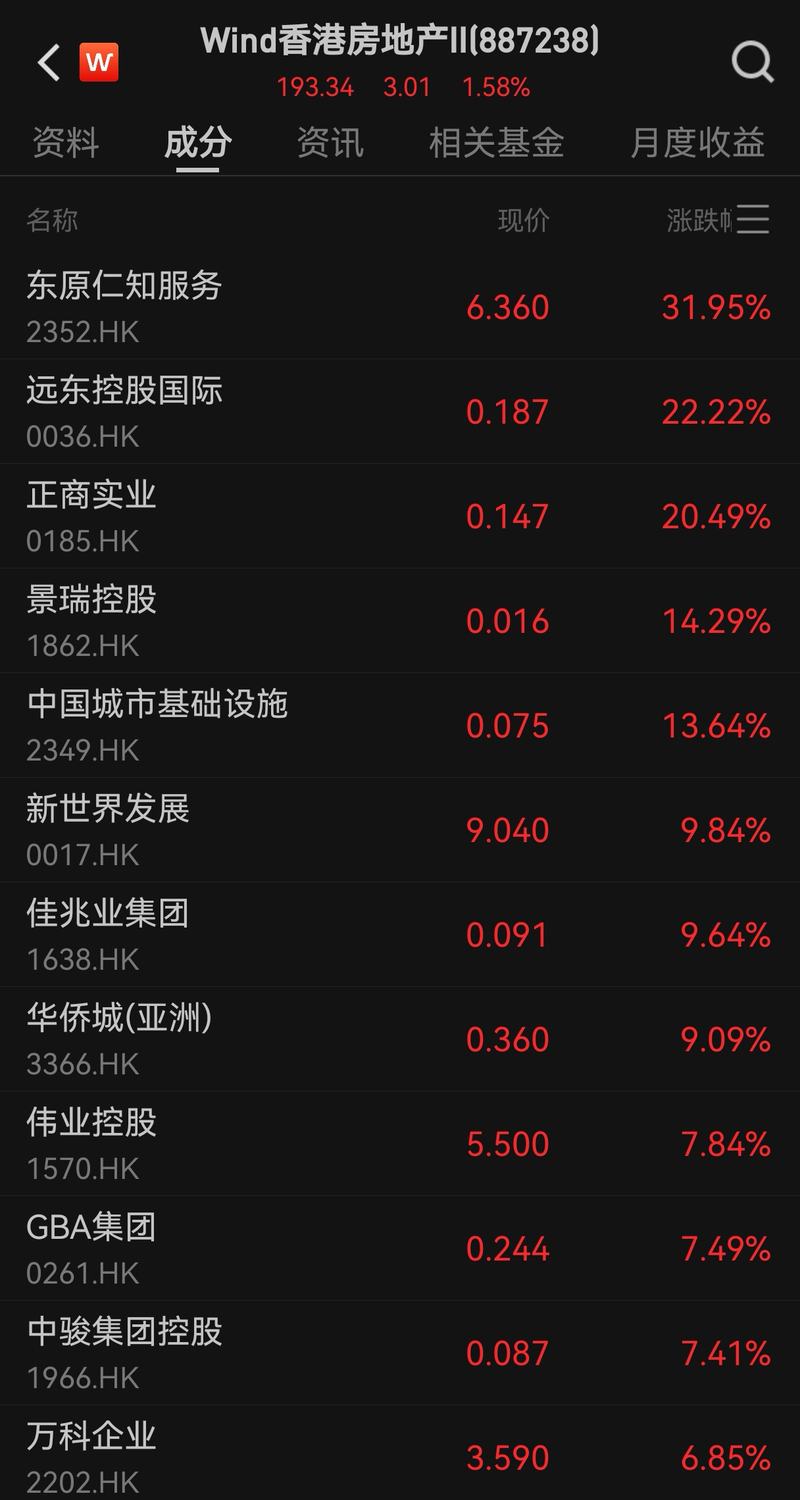Open the column settings list icon
The height and width of the screenshot is (1500, 800).
pyautogui.click(x=753, y=219)
